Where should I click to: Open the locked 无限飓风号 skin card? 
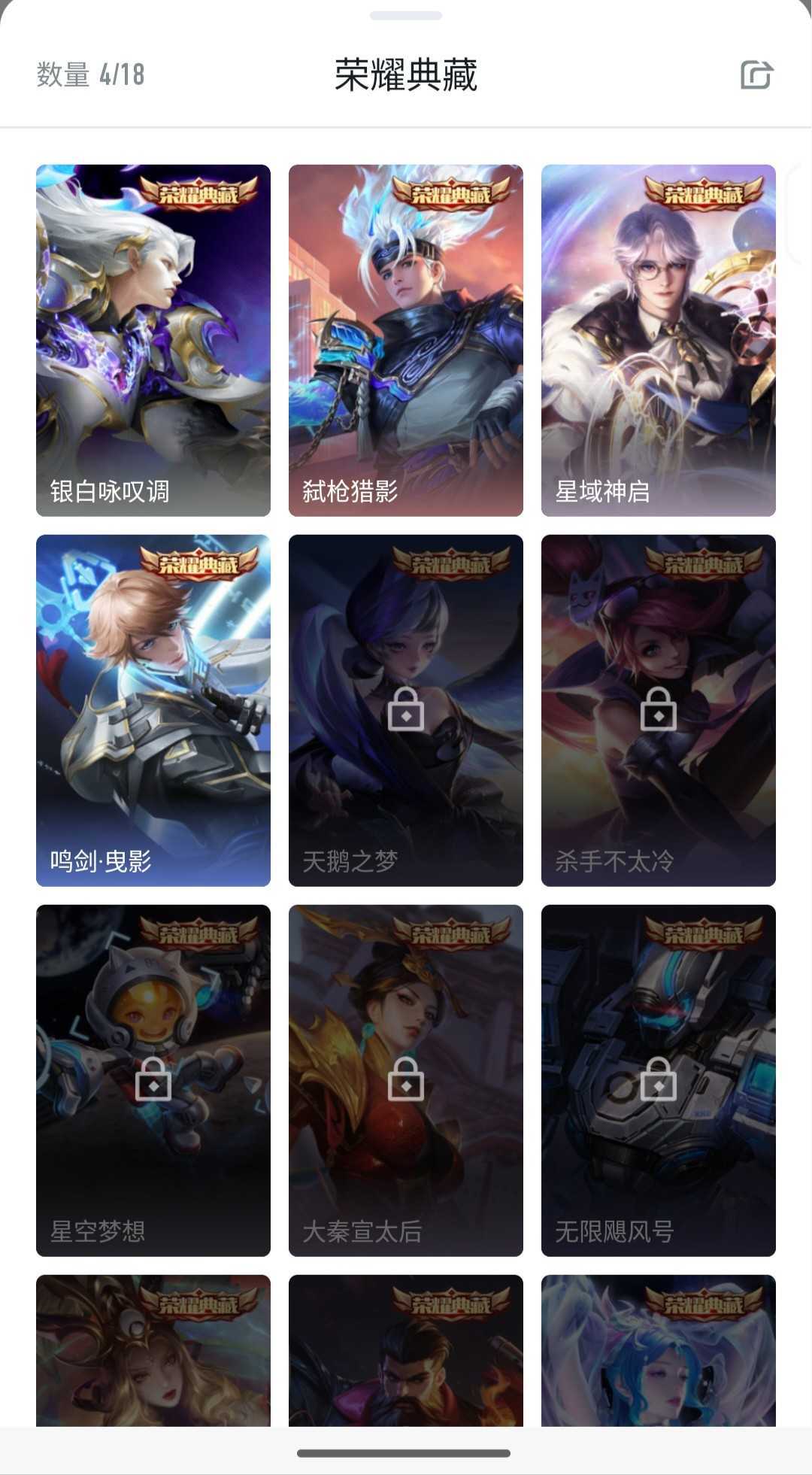coord(659,1080)
